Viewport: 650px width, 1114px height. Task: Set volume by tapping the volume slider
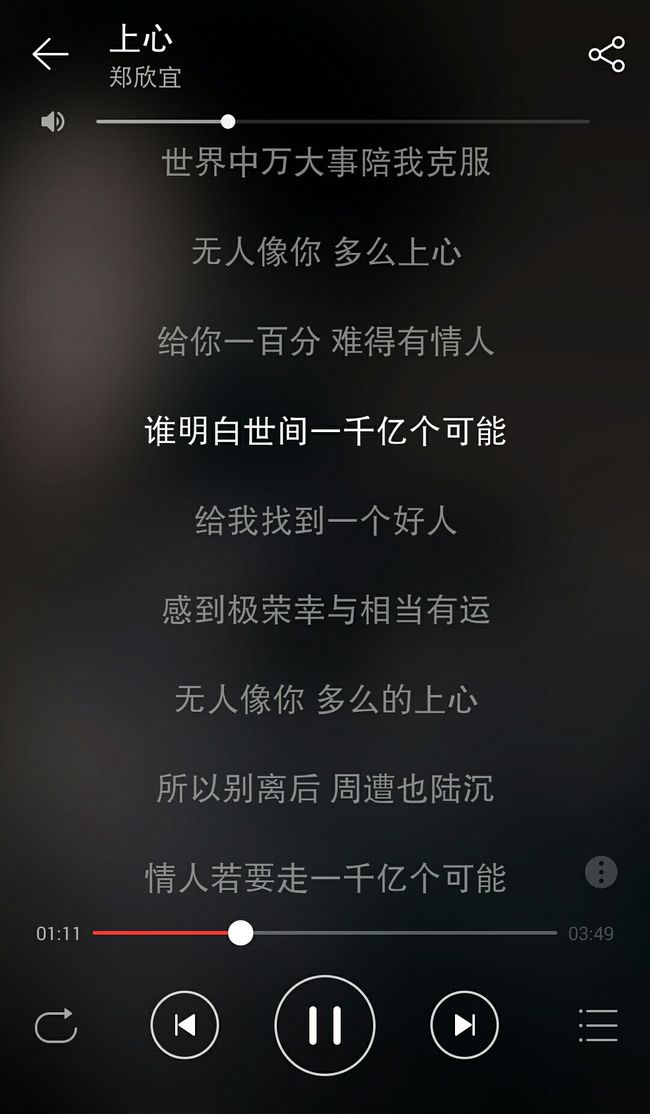(343, 121)
